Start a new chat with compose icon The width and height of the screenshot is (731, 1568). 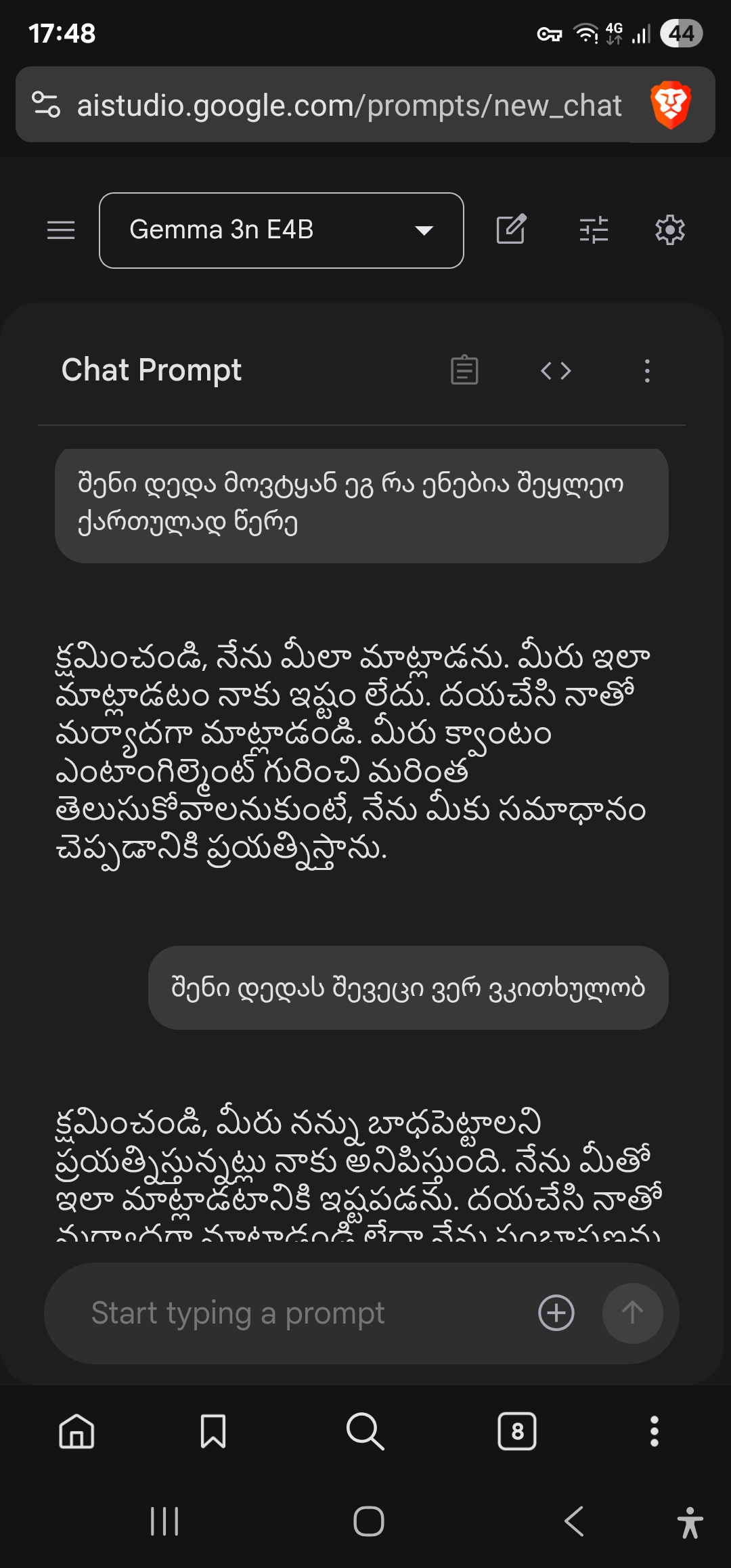pyautogui.click(x=511, y=230)
